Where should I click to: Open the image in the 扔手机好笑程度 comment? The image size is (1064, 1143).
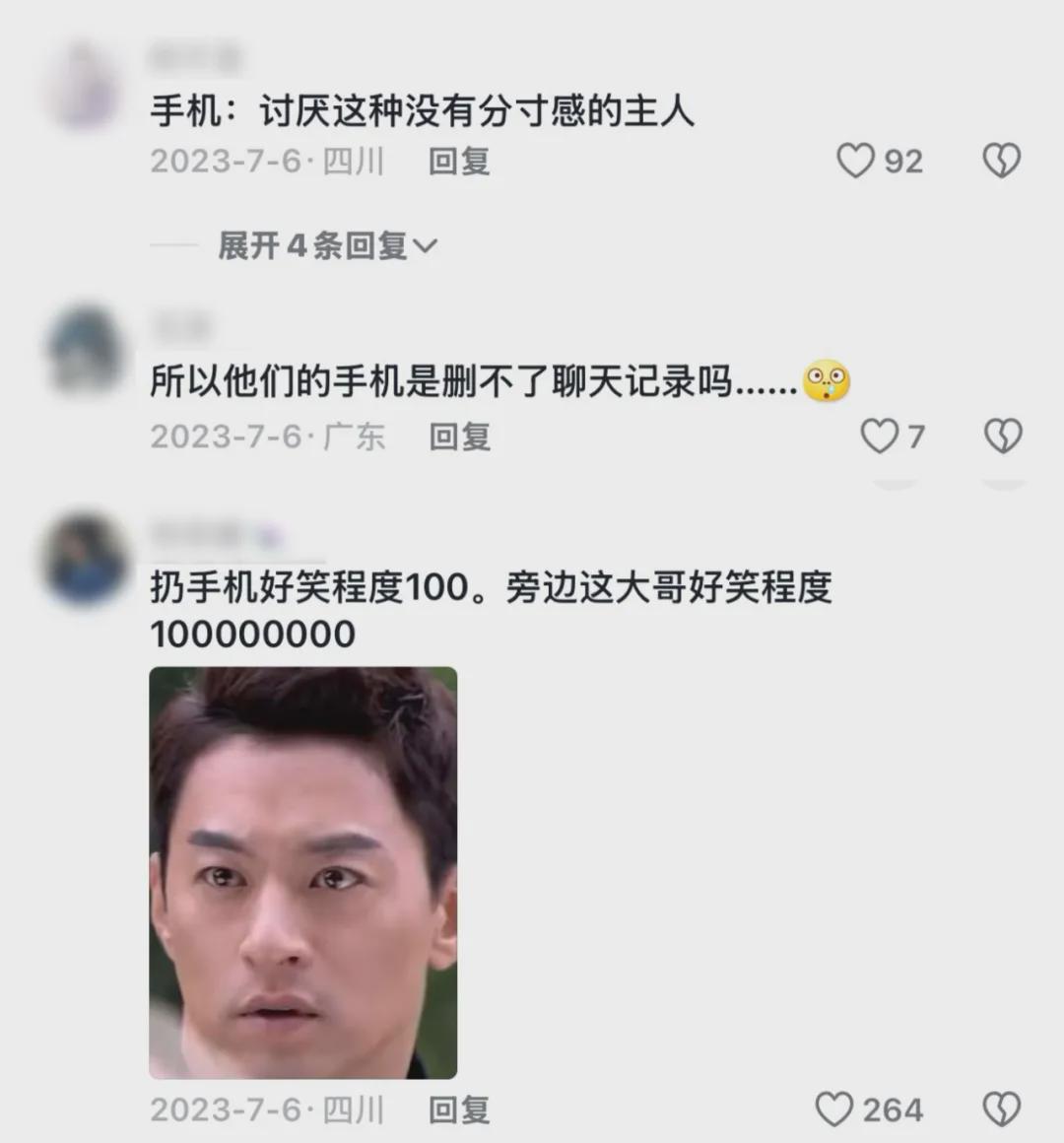(303, 872)
